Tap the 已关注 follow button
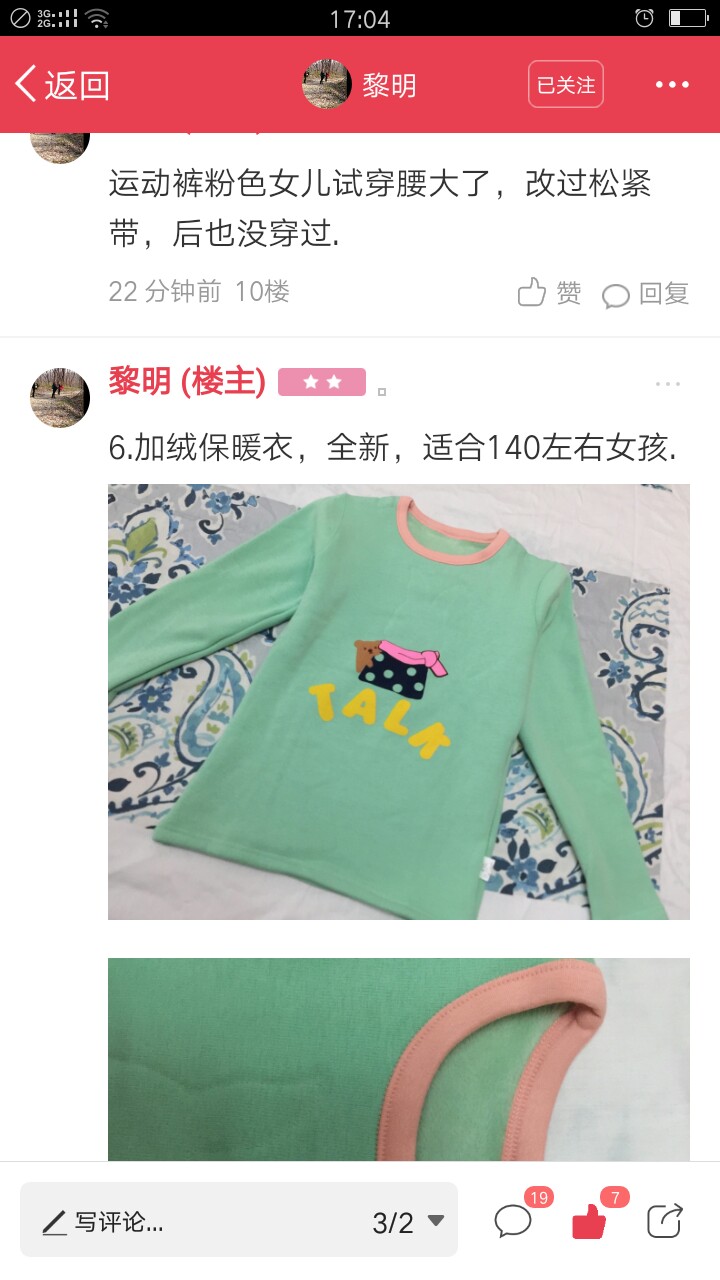The image size is (720, 1280). (566, 85)
